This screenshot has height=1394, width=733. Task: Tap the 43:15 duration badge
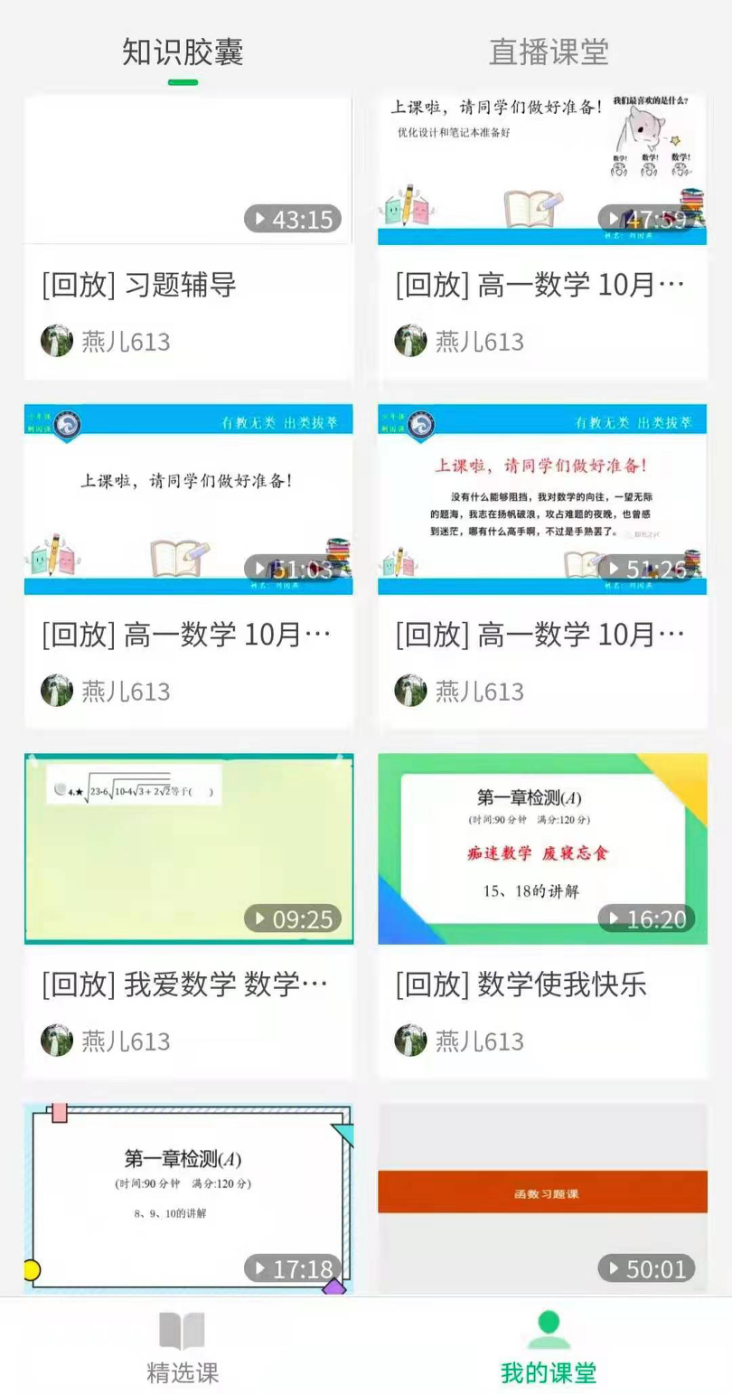coord(293,220)
